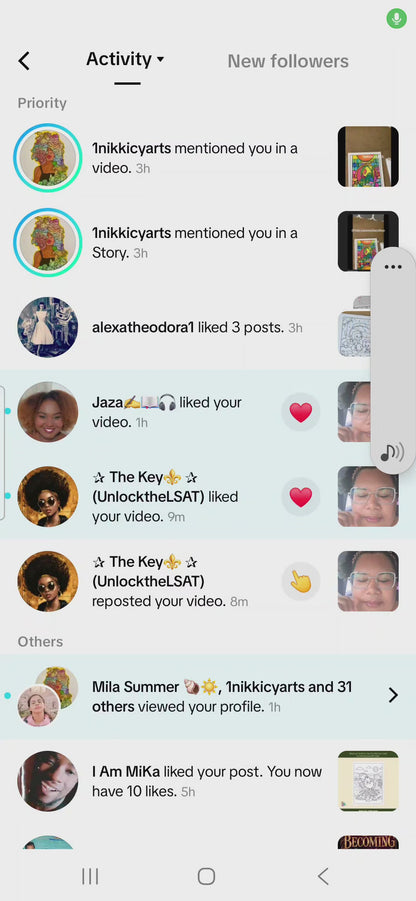Tap alexatheodora1's profile picture
The height and width of the screenshot is (901, 416).
pos(48,327)
